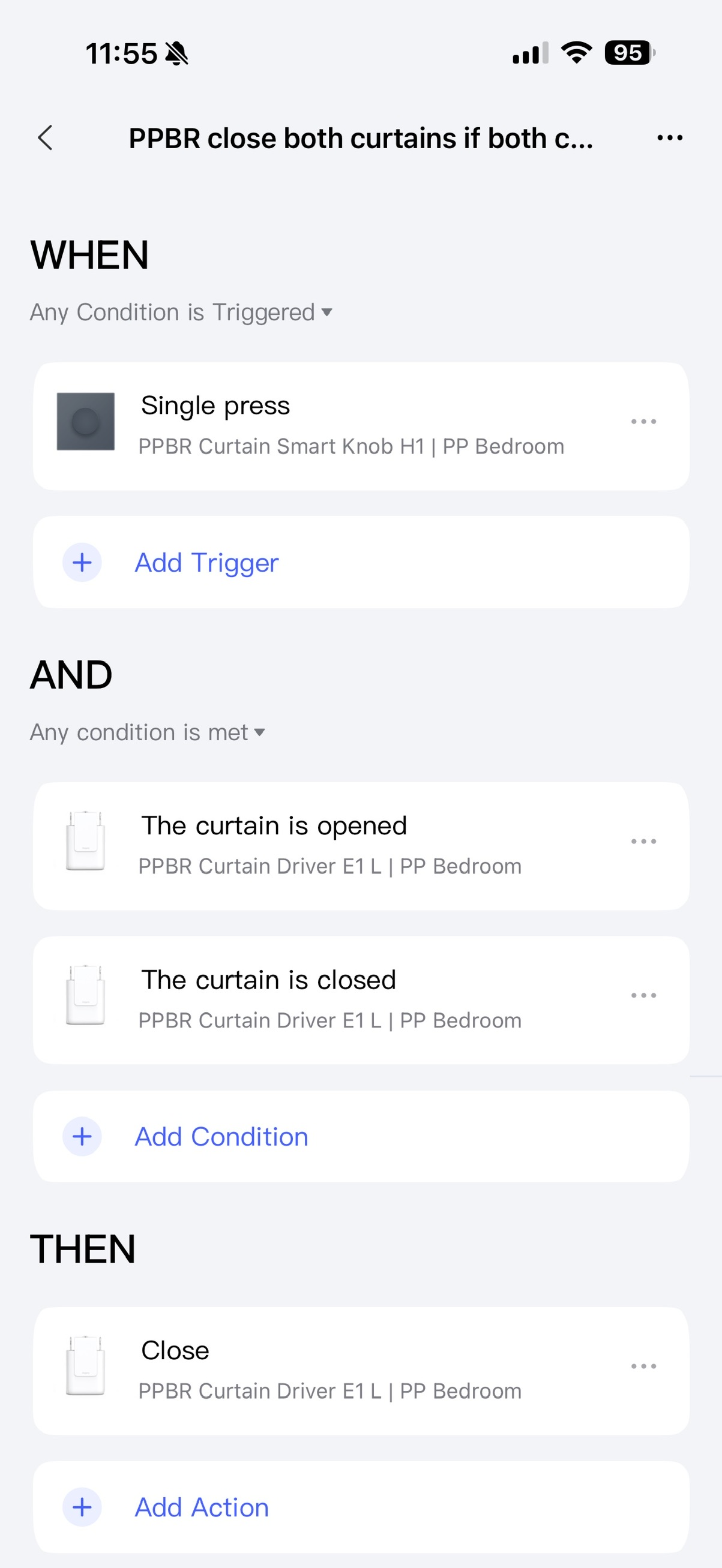722x1568 pixels.
Task: Open options for The curtain is opened
Action: [643, 841]
